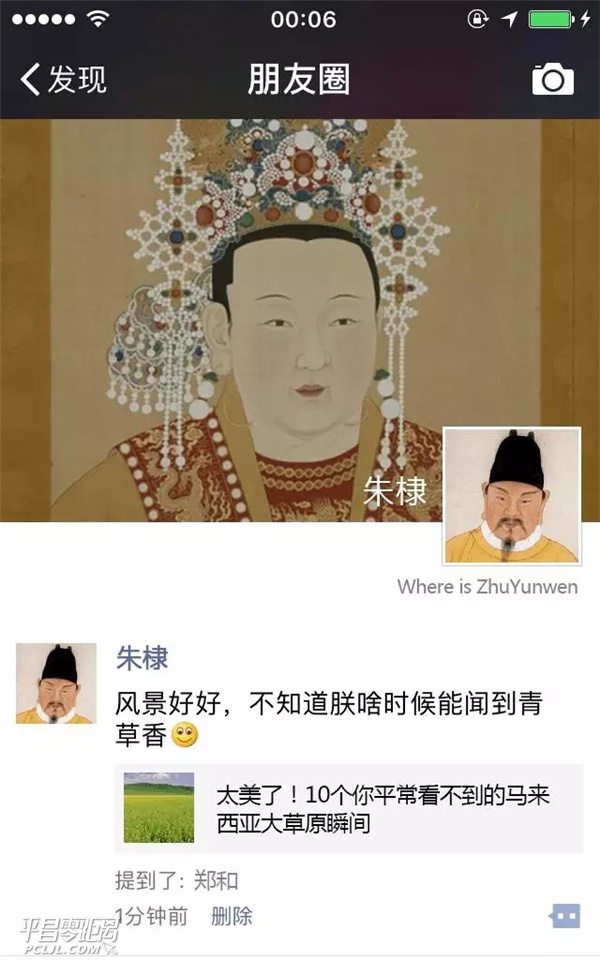Tap the mentioned contact 郑和

(215, 881)
